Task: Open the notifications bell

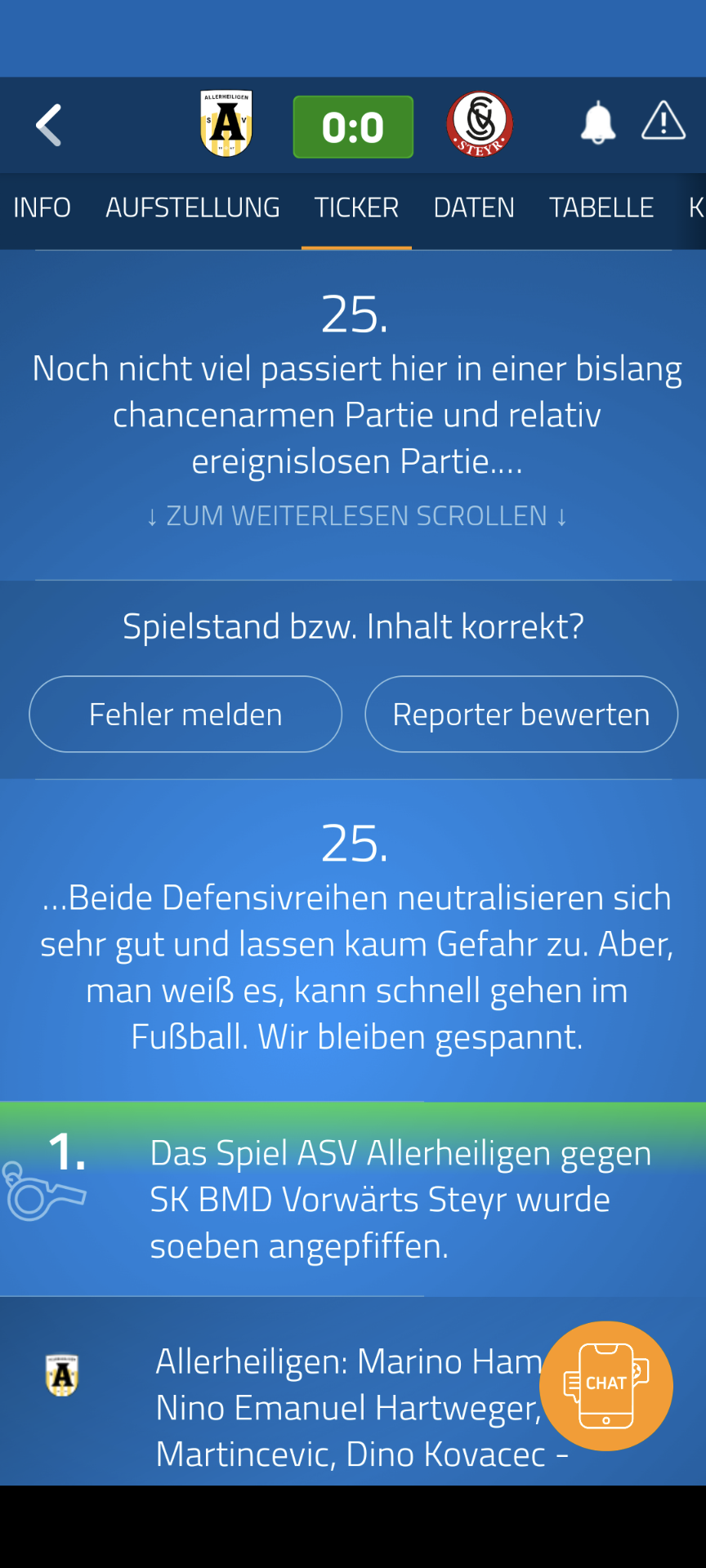Action: pyautogui.click(x=597, y=123)
